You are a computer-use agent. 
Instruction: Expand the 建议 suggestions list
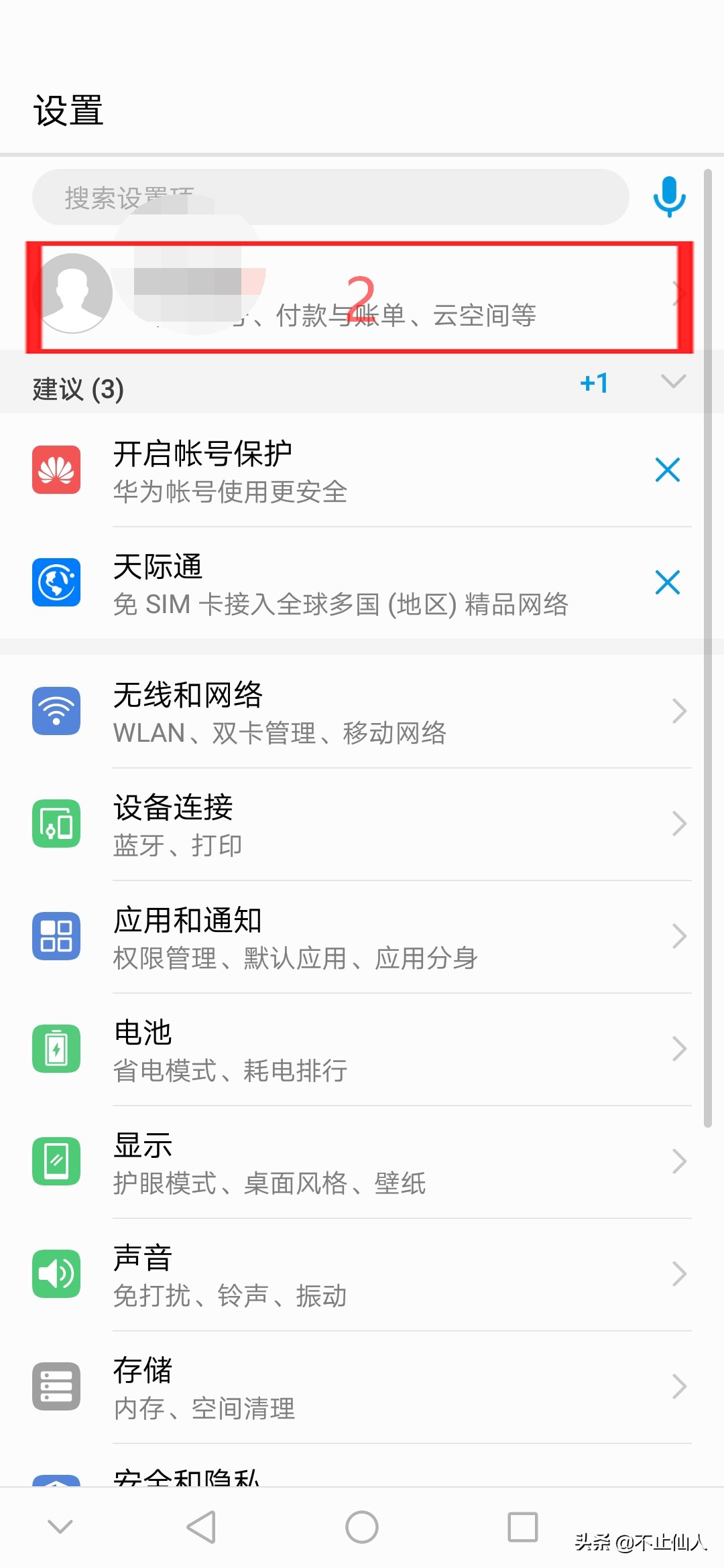(x=672, y=383)
